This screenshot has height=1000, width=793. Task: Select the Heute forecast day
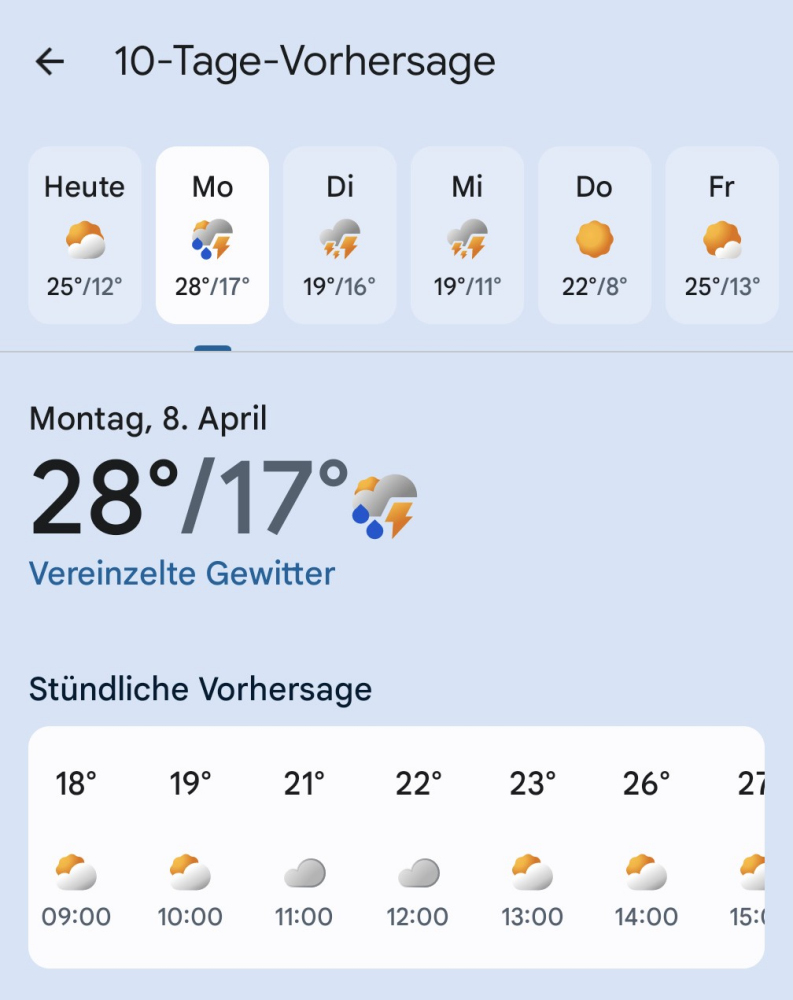pos(85,236)
